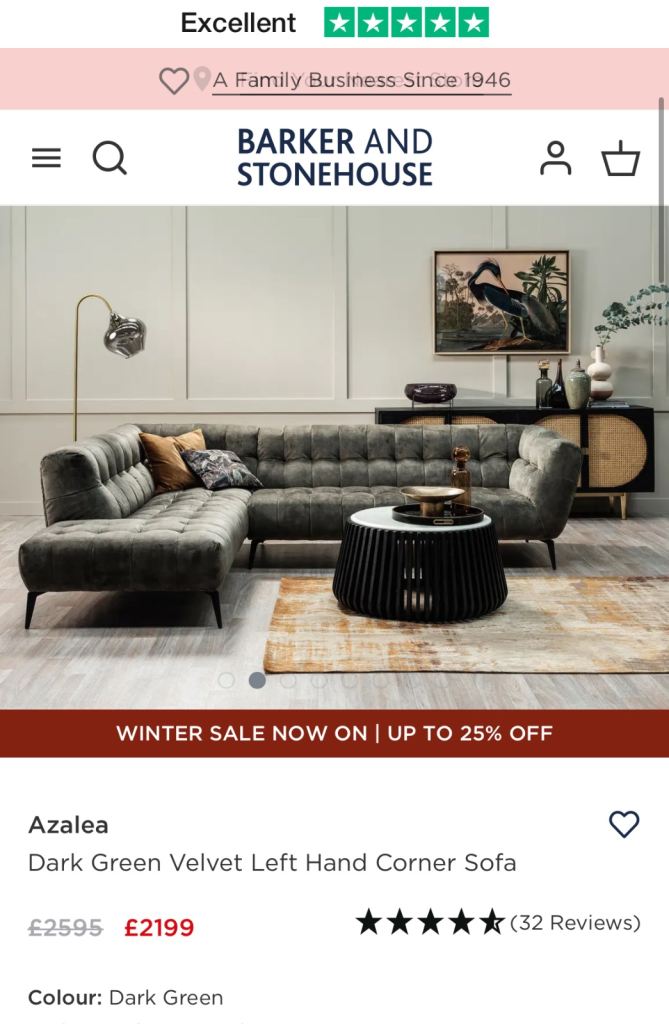
Task: Go to my account profile
Action: pyautogui.click(x=555, y=158)
